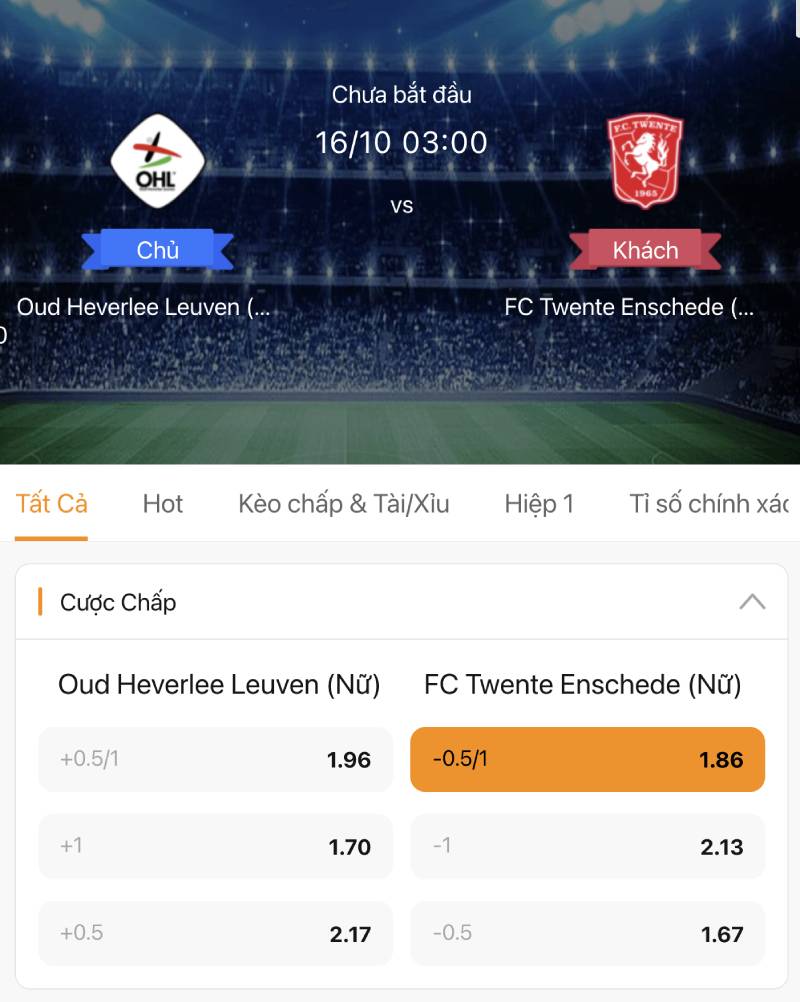The width and height of the screenshot is (800, 1002).
Task: Open the Hot tab
Action: (x=163, y=503)
